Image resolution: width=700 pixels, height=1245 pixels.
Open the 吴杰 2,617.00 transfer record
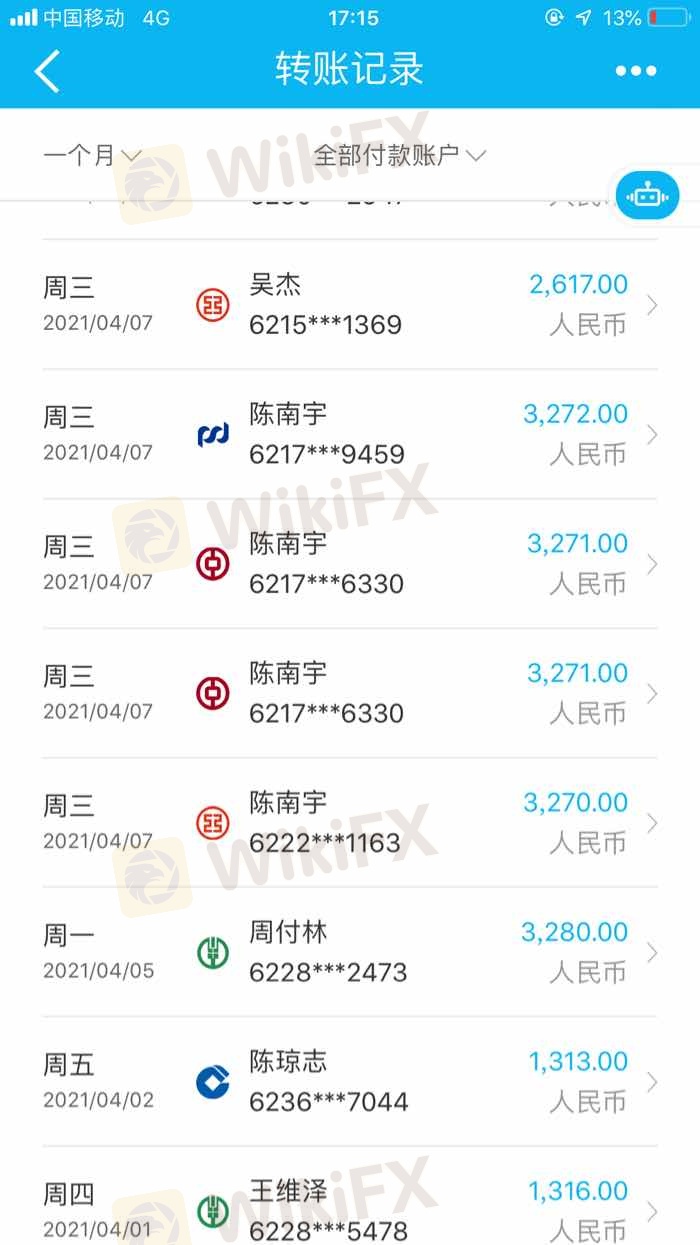pyautogui.click(x=350, y=305)
